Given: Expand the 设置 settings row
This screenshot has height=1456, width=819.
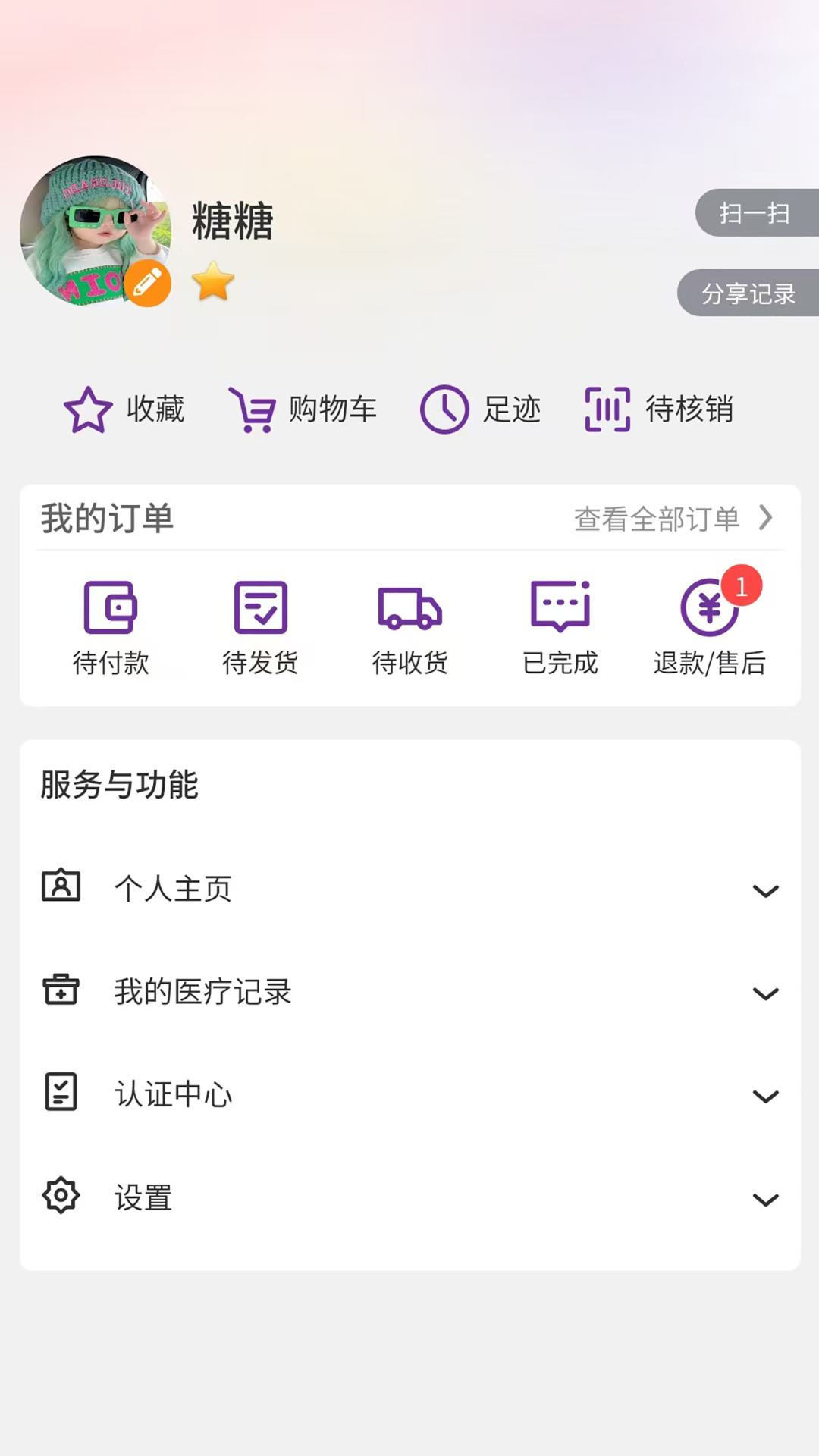Looking at the screenshot, I should [409, 1198].
